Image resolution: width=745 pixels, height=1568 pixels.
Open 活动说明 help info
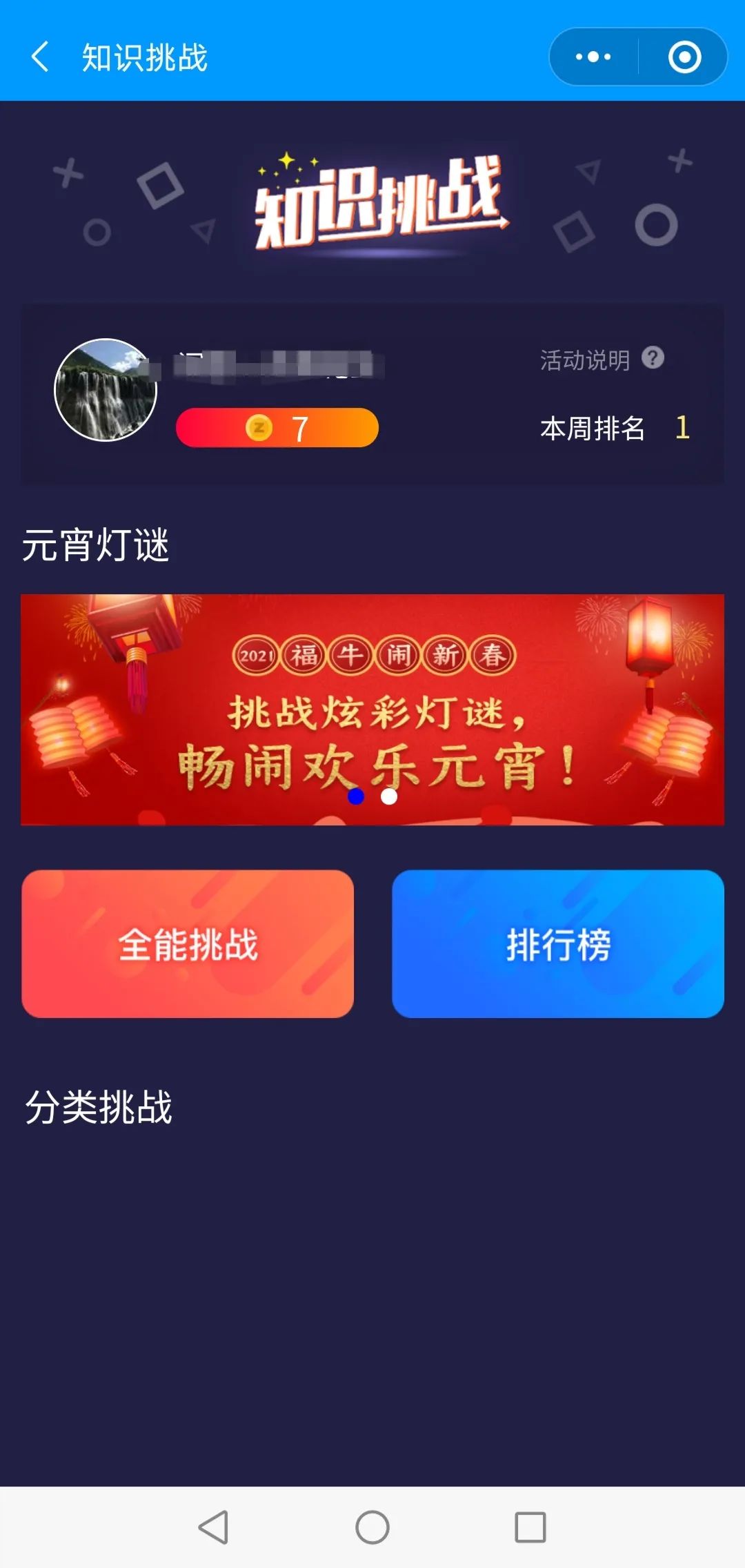tap(653, 358)
